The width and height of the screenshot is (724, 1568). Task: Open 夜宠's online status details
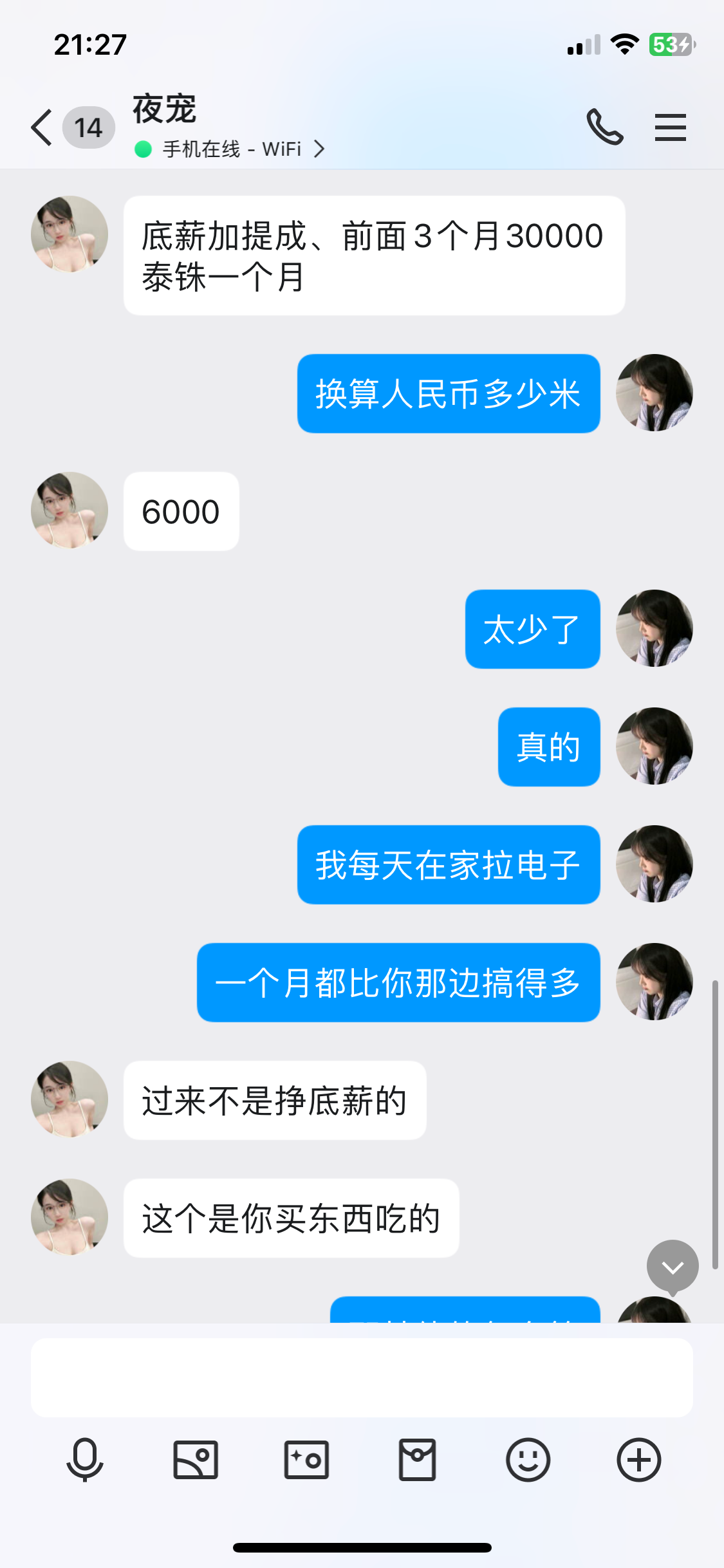232,149
